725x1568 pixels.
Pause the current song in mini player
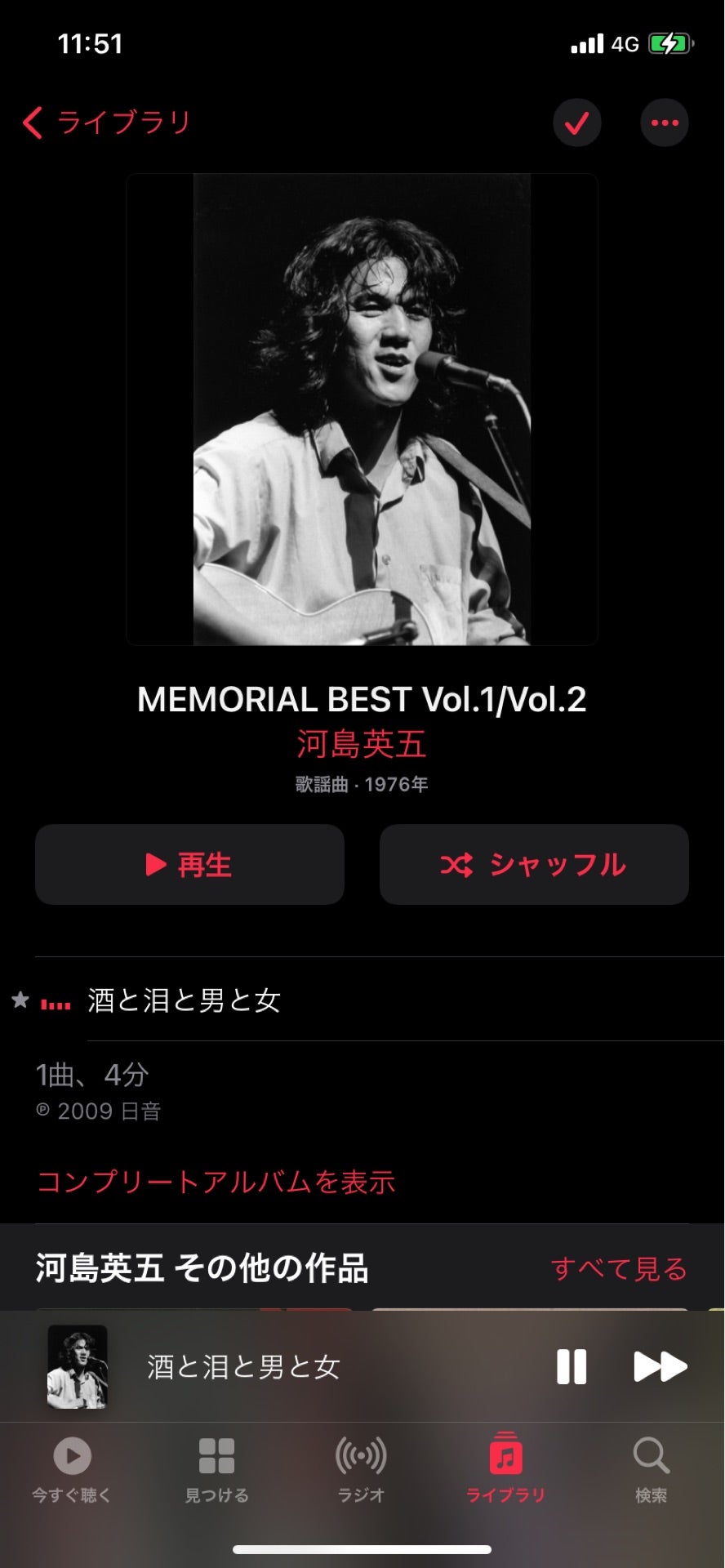pos(572,1367)
